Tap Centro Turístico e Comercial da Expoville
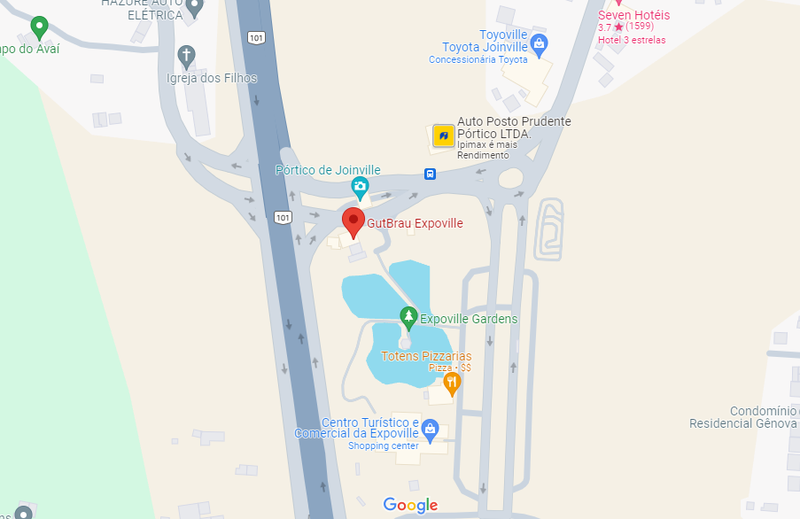 431,428
